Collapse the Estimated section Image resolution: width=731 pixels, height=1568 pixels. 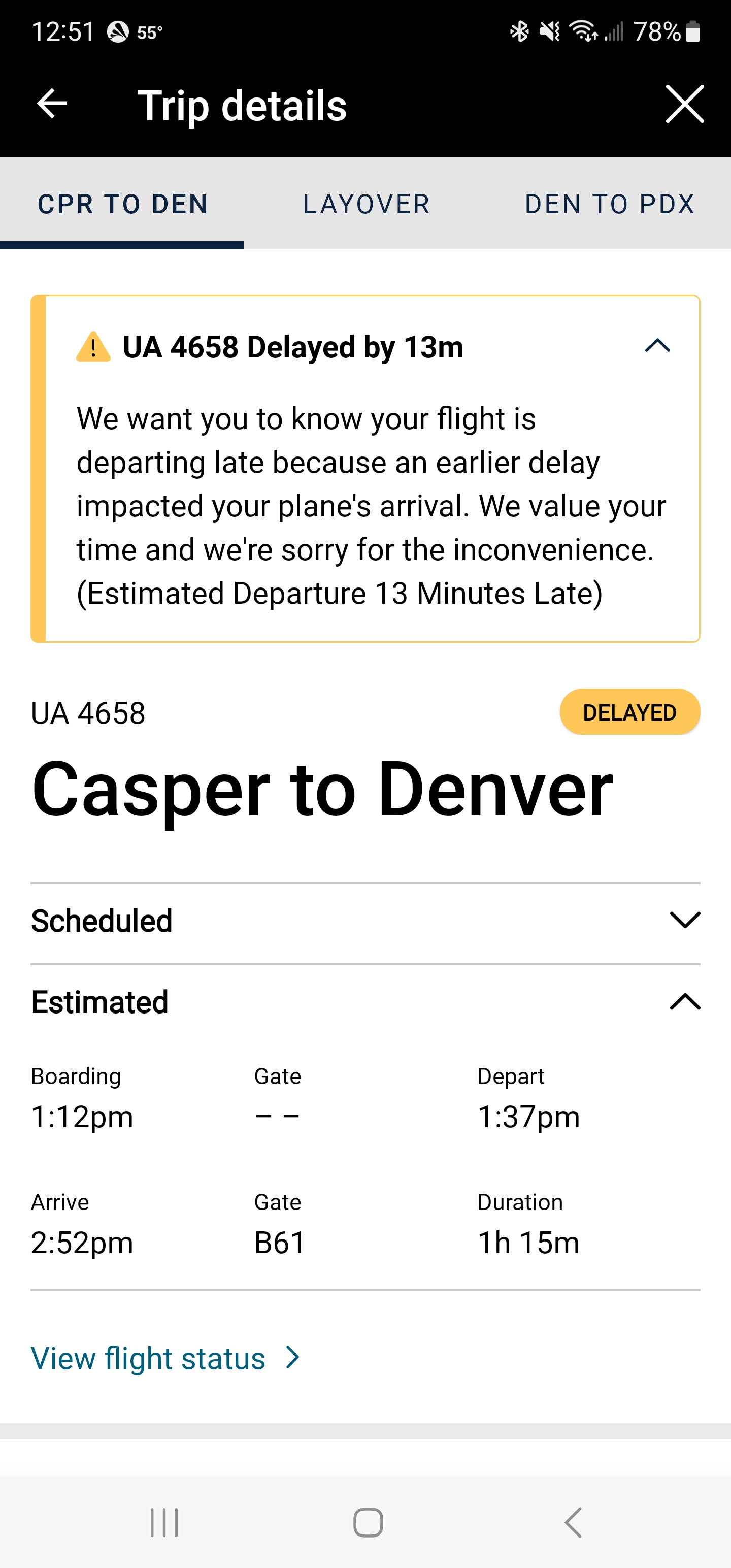[x=684, y=1001]
